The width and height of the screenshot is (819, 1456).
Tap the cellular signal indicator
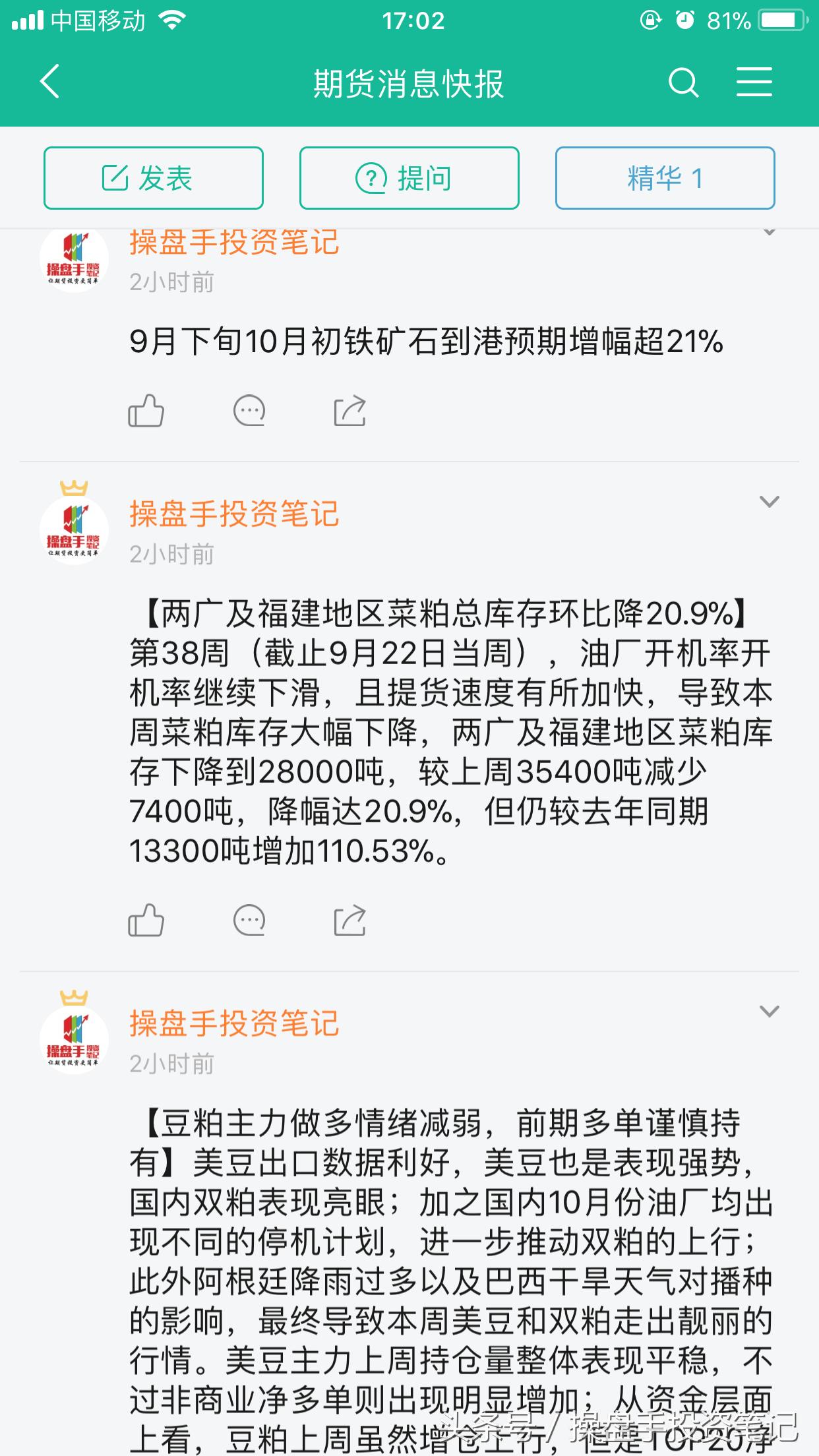[x=26, y=20]
